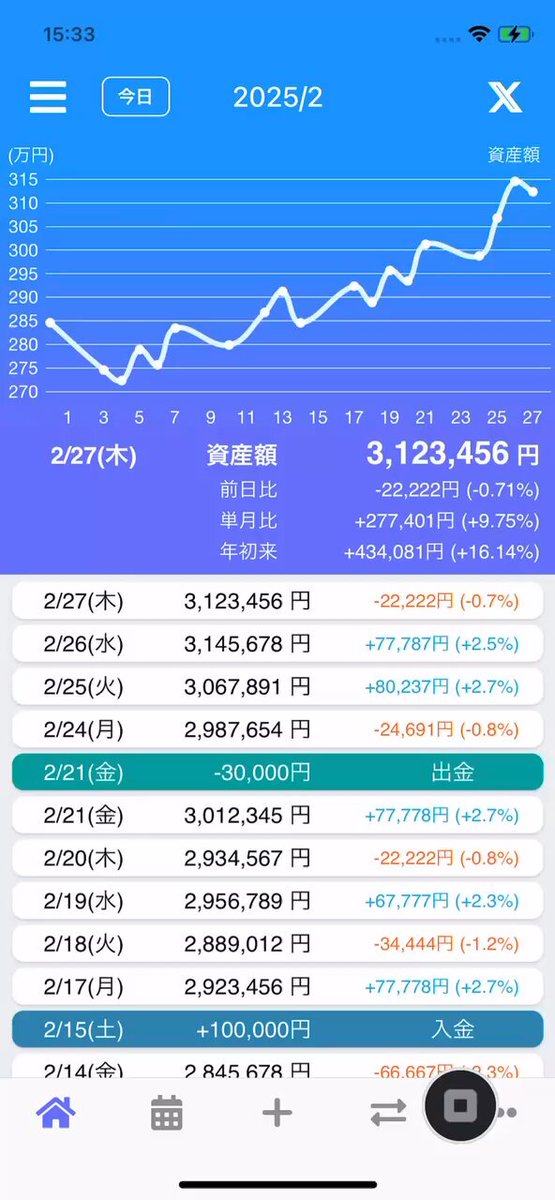Add a new entry with plus
555x1200 pixels.
277,1113
